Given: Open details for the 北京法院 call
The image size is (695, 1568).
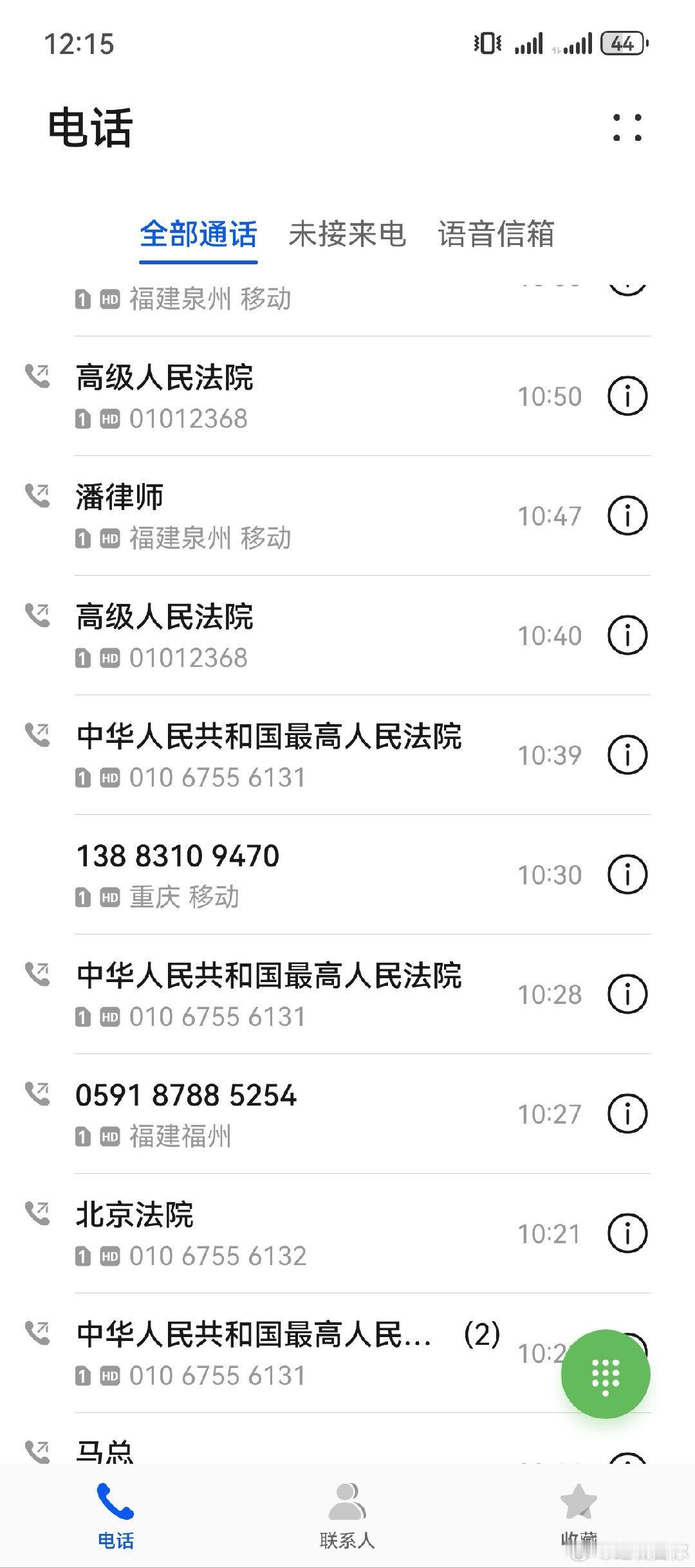Looking at the screenshot, I should coord(627,1234).
